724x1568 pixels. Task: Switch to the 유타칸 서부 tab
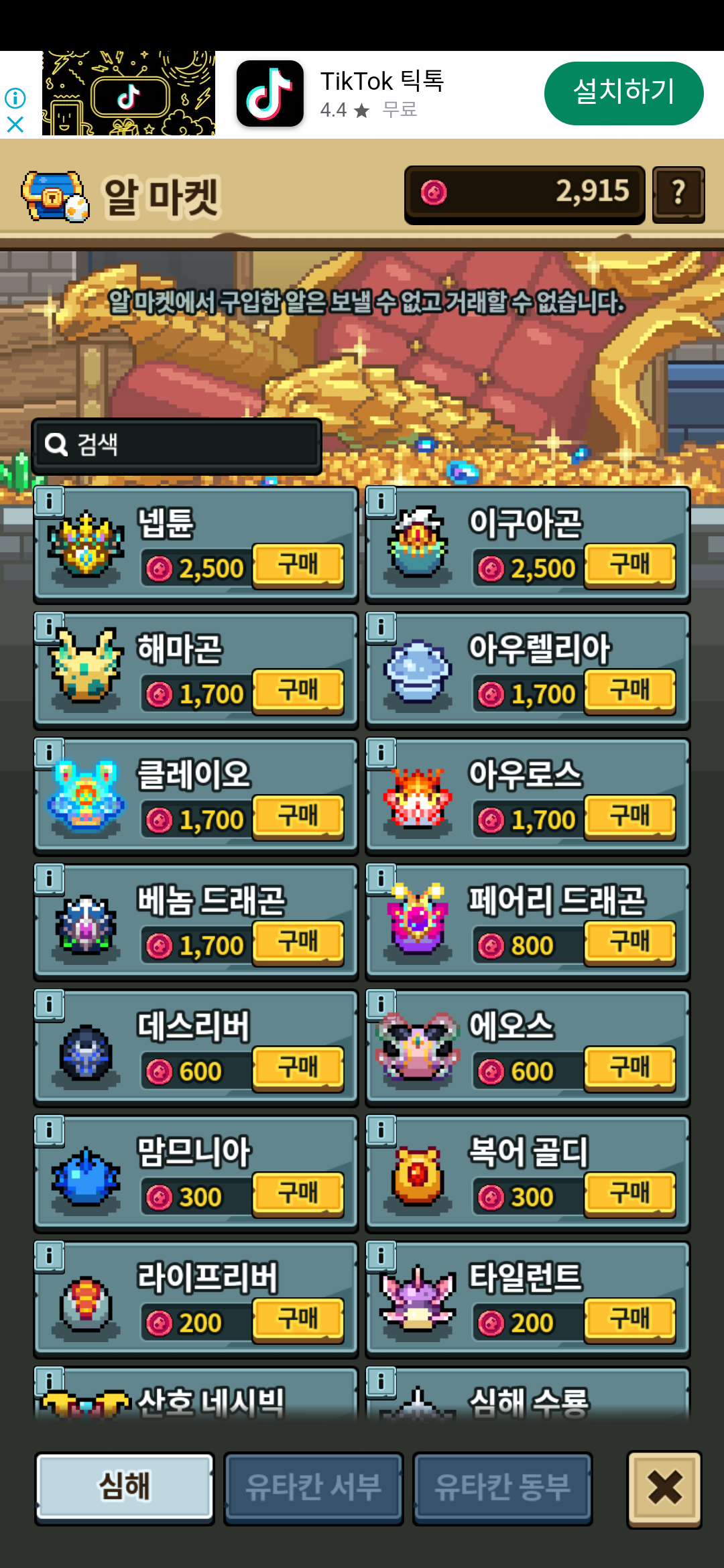pos(313,1488)
